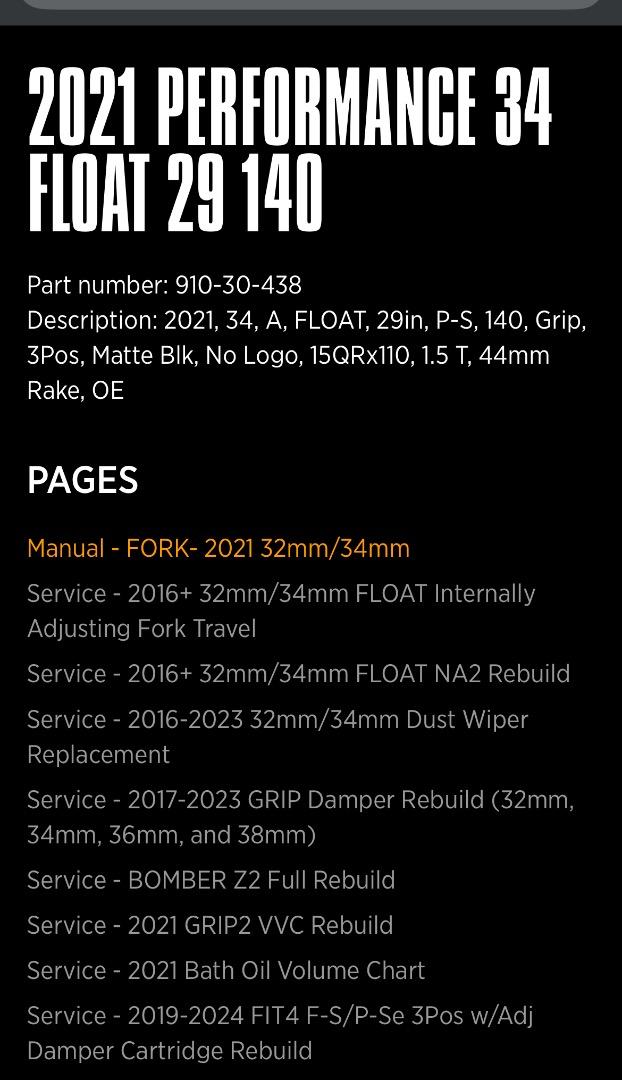Open the Manual FORK 2021 32mm/34mm link
The width and height of the screenshot is (622, 1080).
tap(218, 548)
